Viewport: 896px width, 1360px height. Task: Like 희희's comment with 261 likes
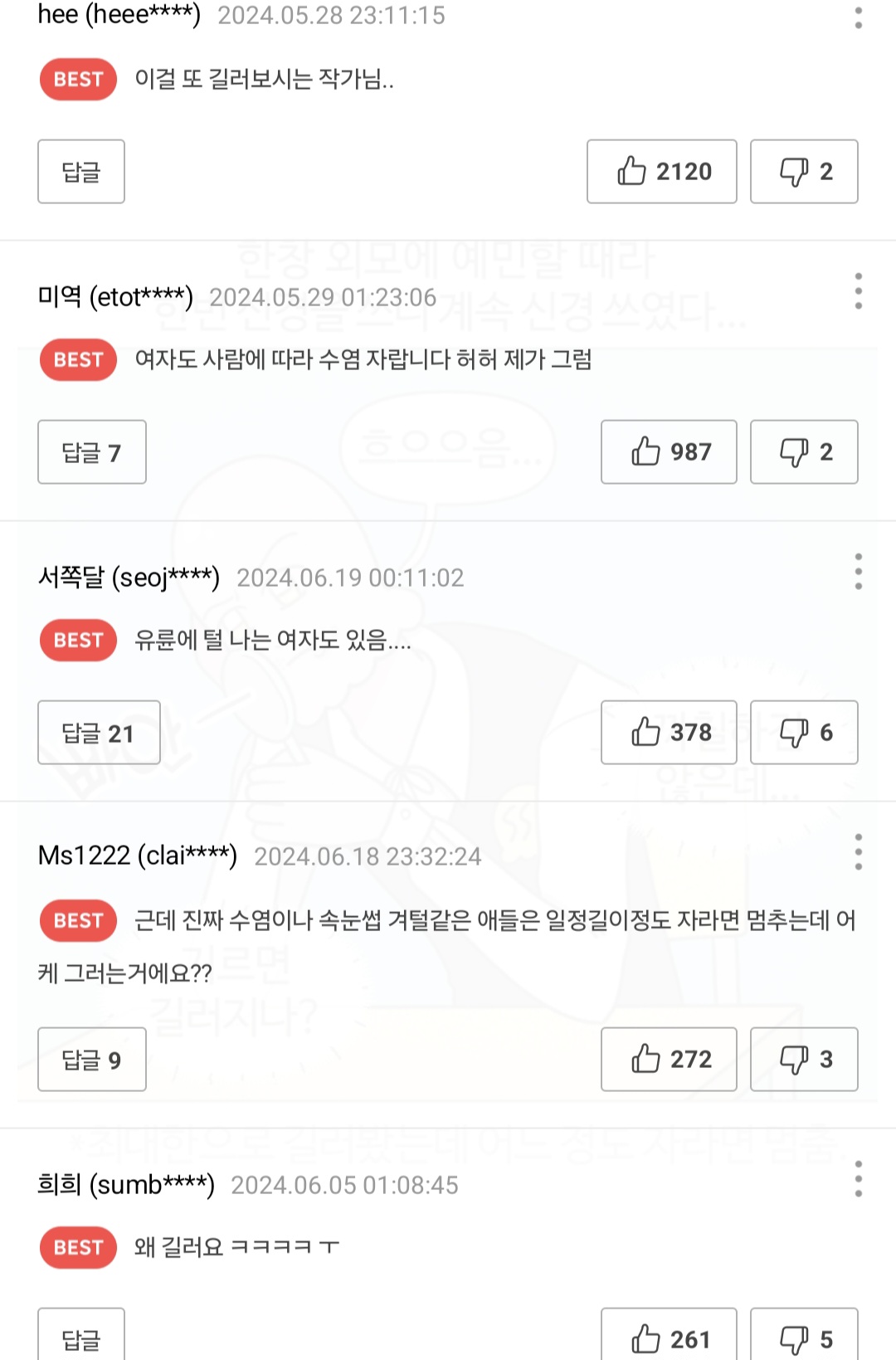(x=669, y=1338)
